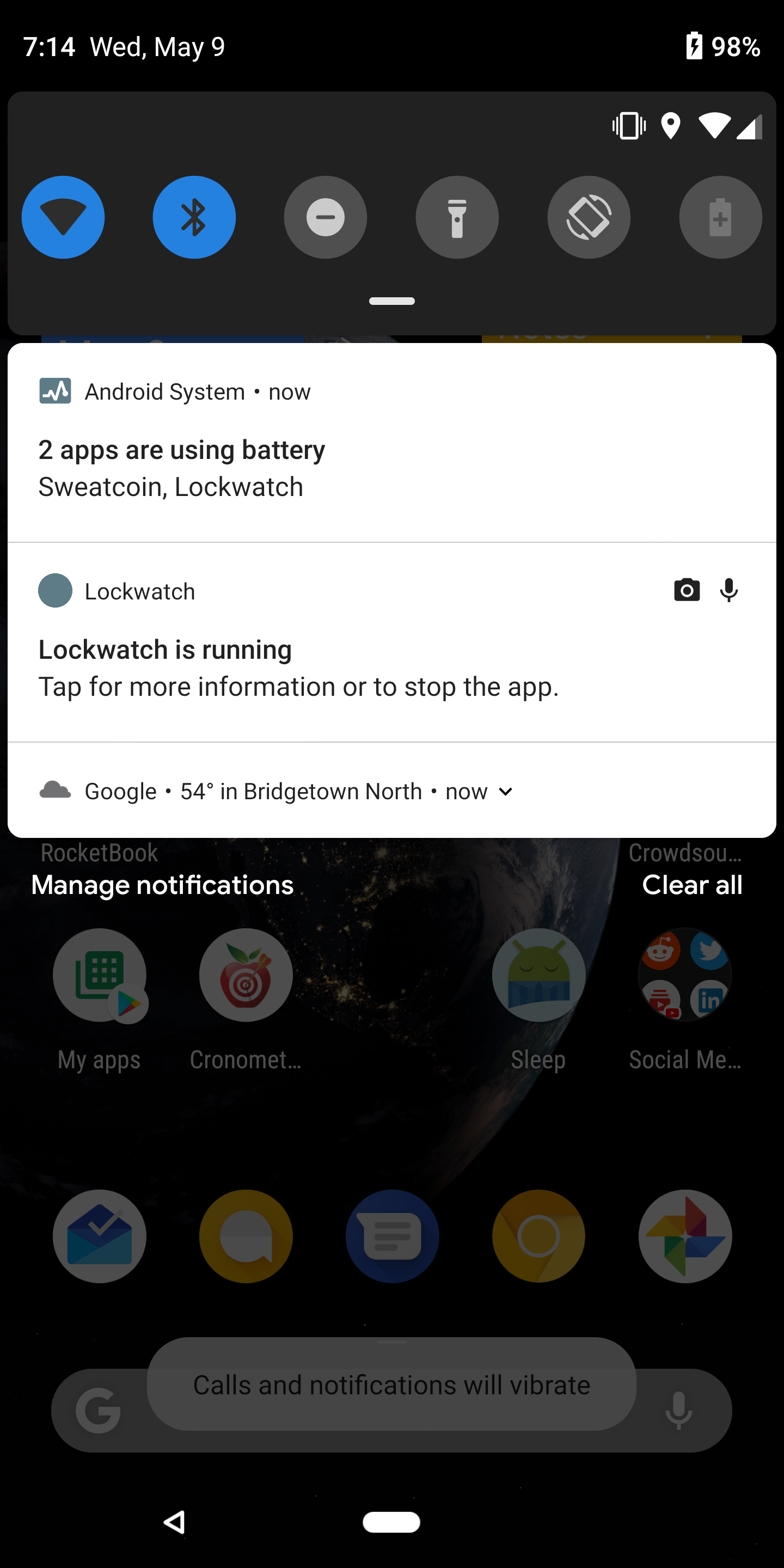The height and width of the screenshot is (1568, 784).
Task: Open Google Photos from the dock
Action: 685,1236
